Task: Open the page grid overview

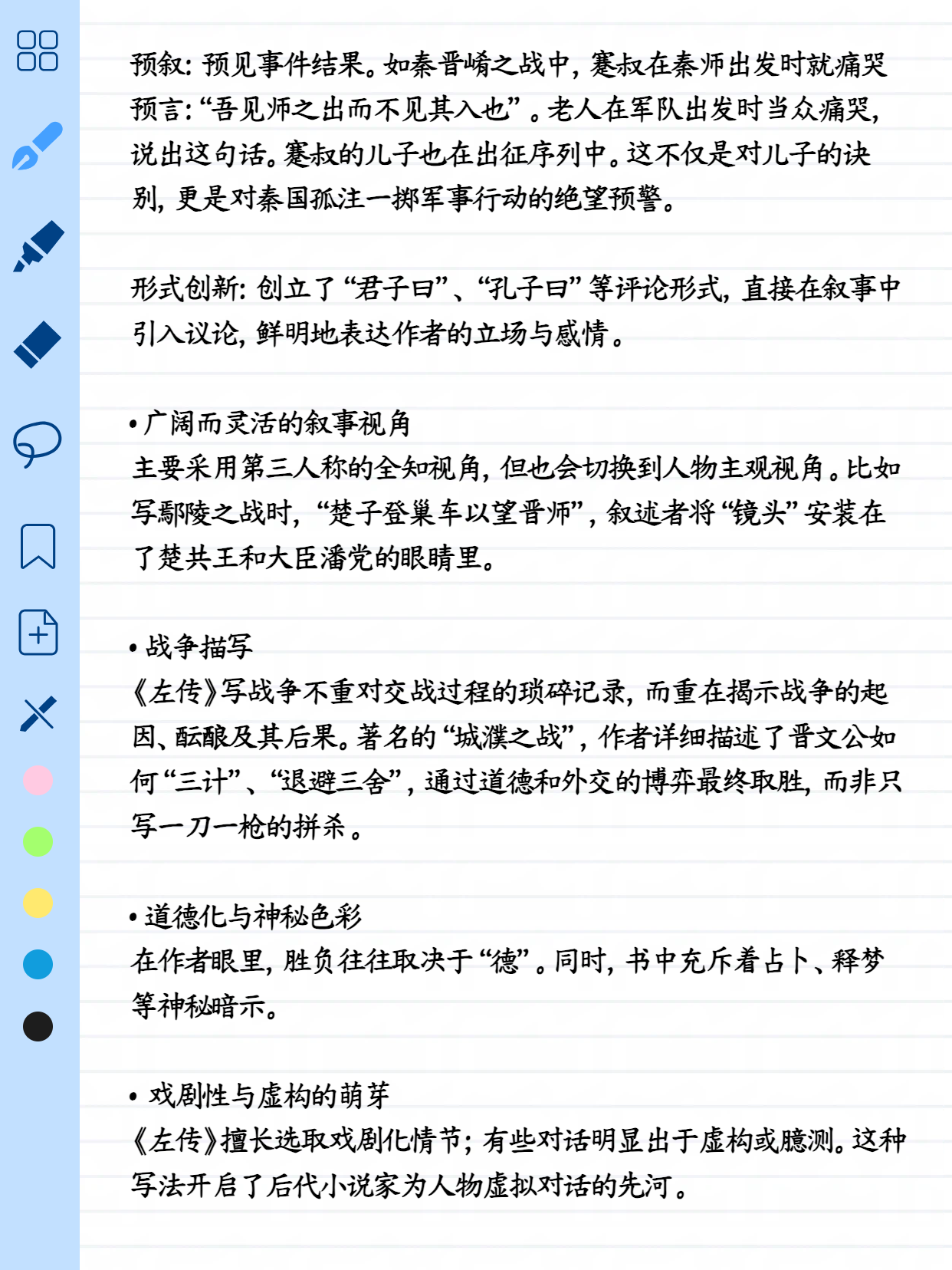Action: [x=38, y=51]
